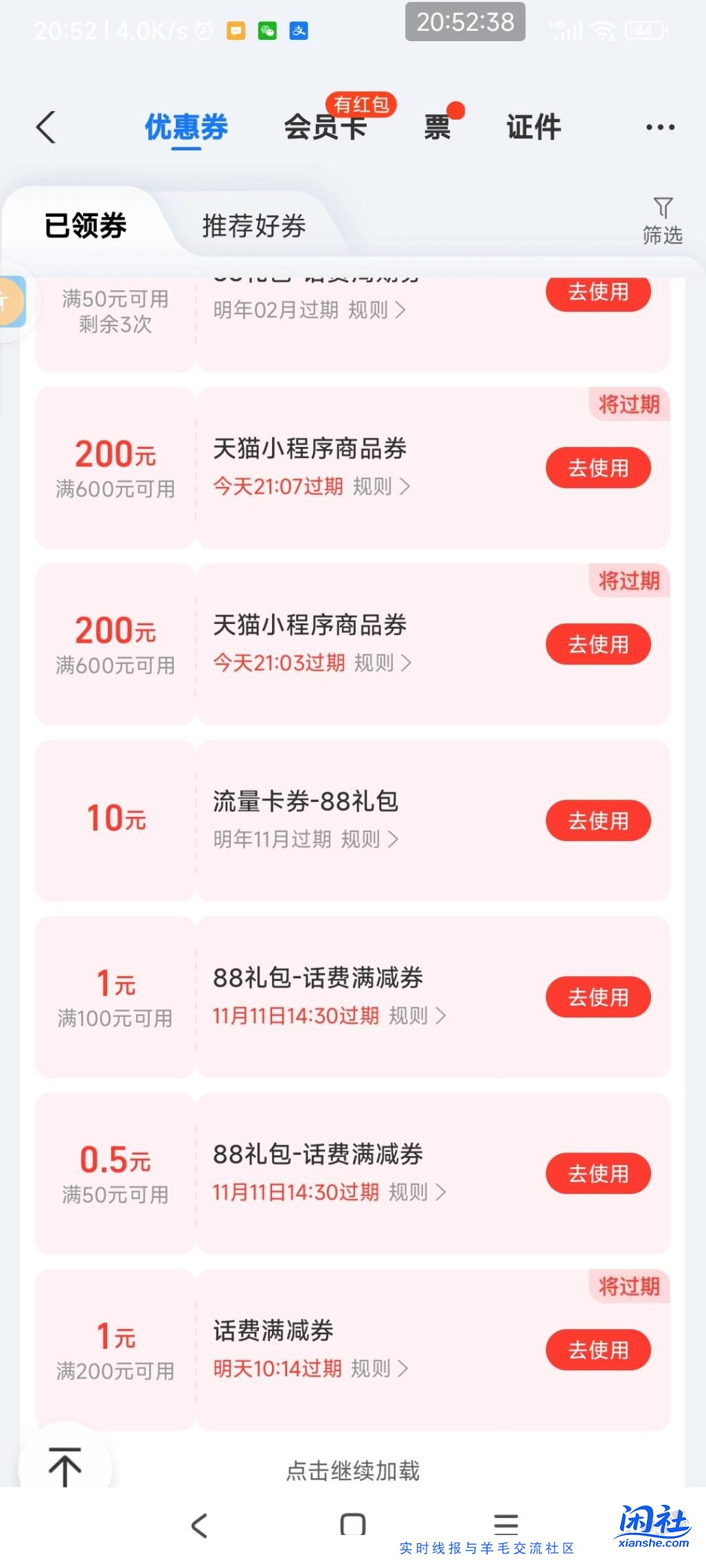
Task: Open the more options (···) menu
Action: (x=659, y=127)
